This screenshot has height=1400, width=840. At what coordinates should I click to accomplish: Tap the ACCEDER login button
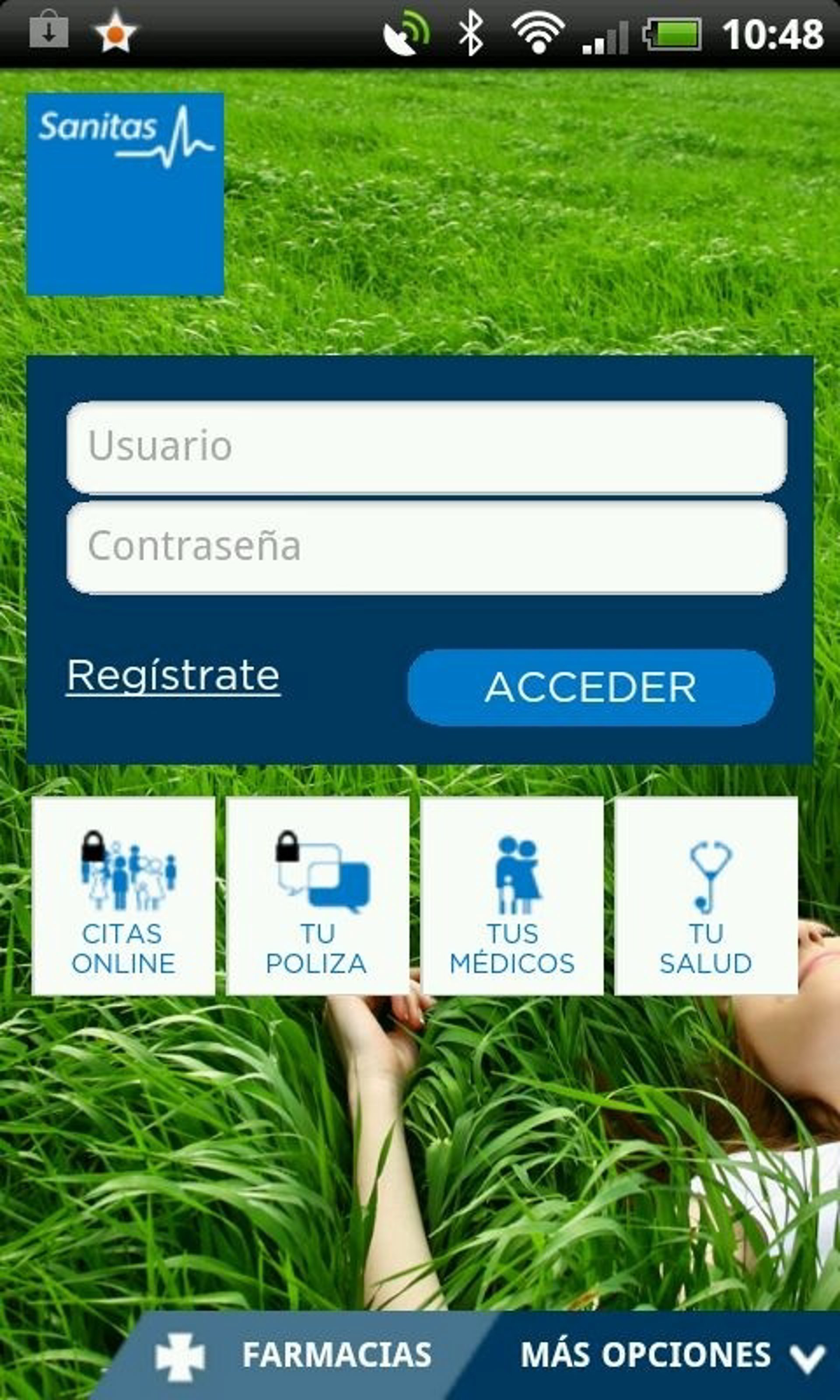590,688
